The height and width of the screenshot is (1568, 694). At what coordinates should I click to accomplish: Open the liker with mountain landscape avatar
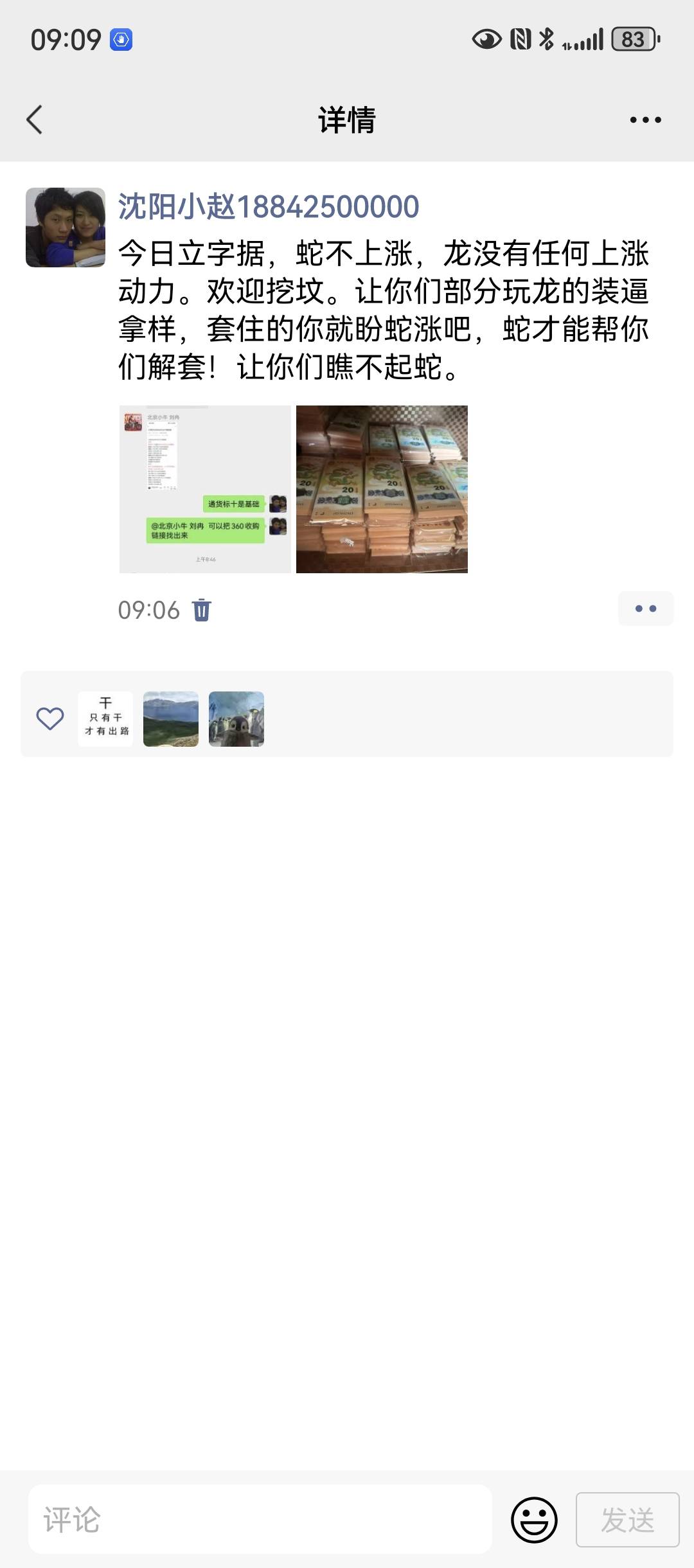coord(171,718)
